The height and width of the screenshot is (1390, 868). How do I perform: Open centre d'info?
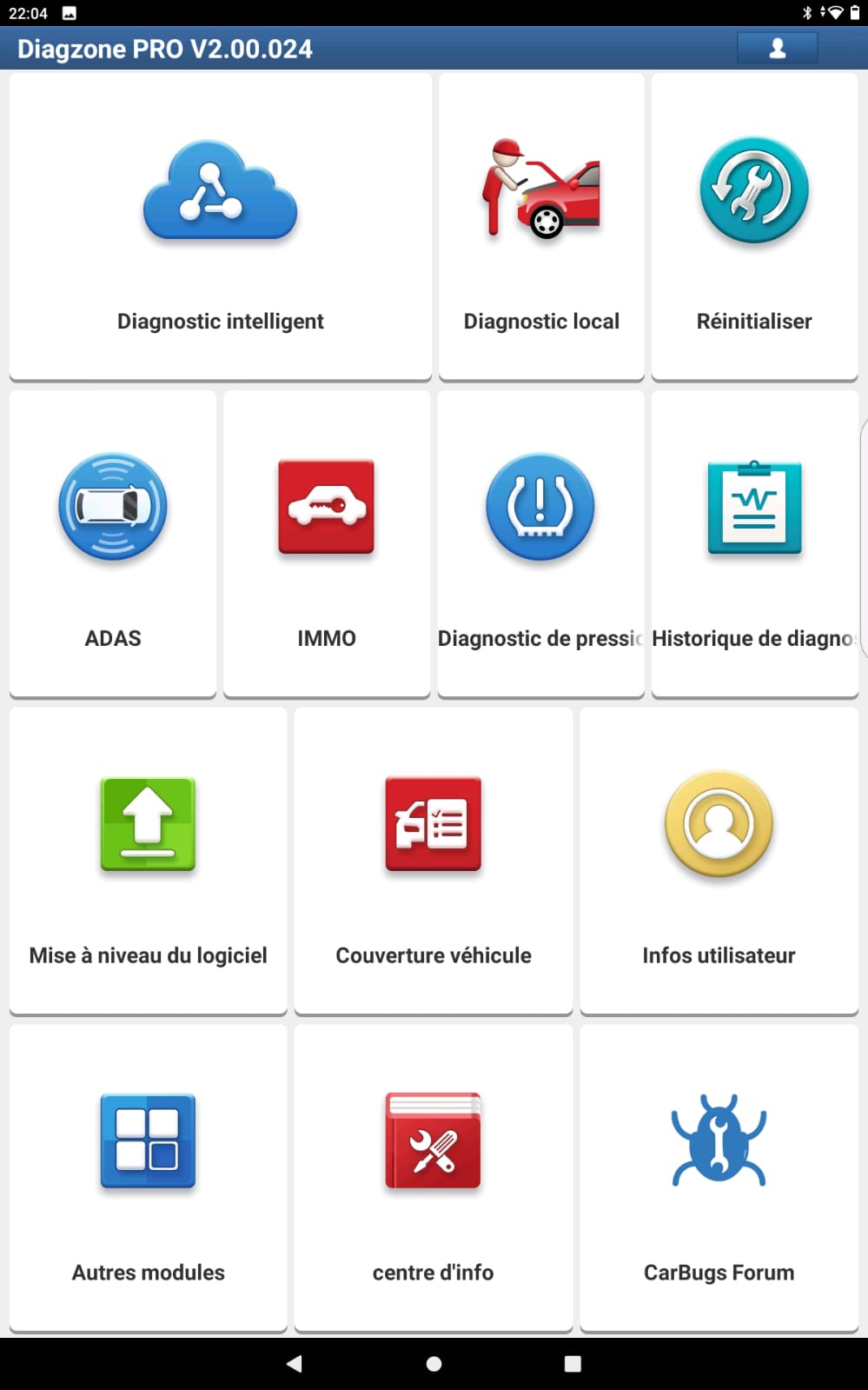tap(433, 1178)
